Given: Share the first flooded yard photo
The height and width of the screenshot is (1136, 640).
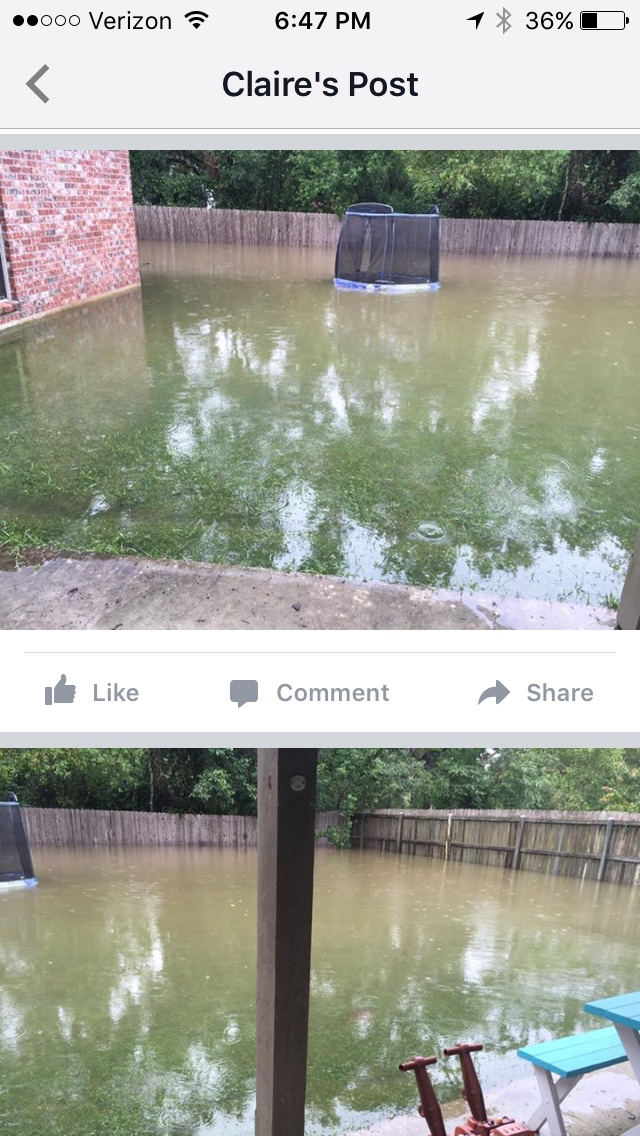Looking at the screenshot, I should (x=536, y=692).
